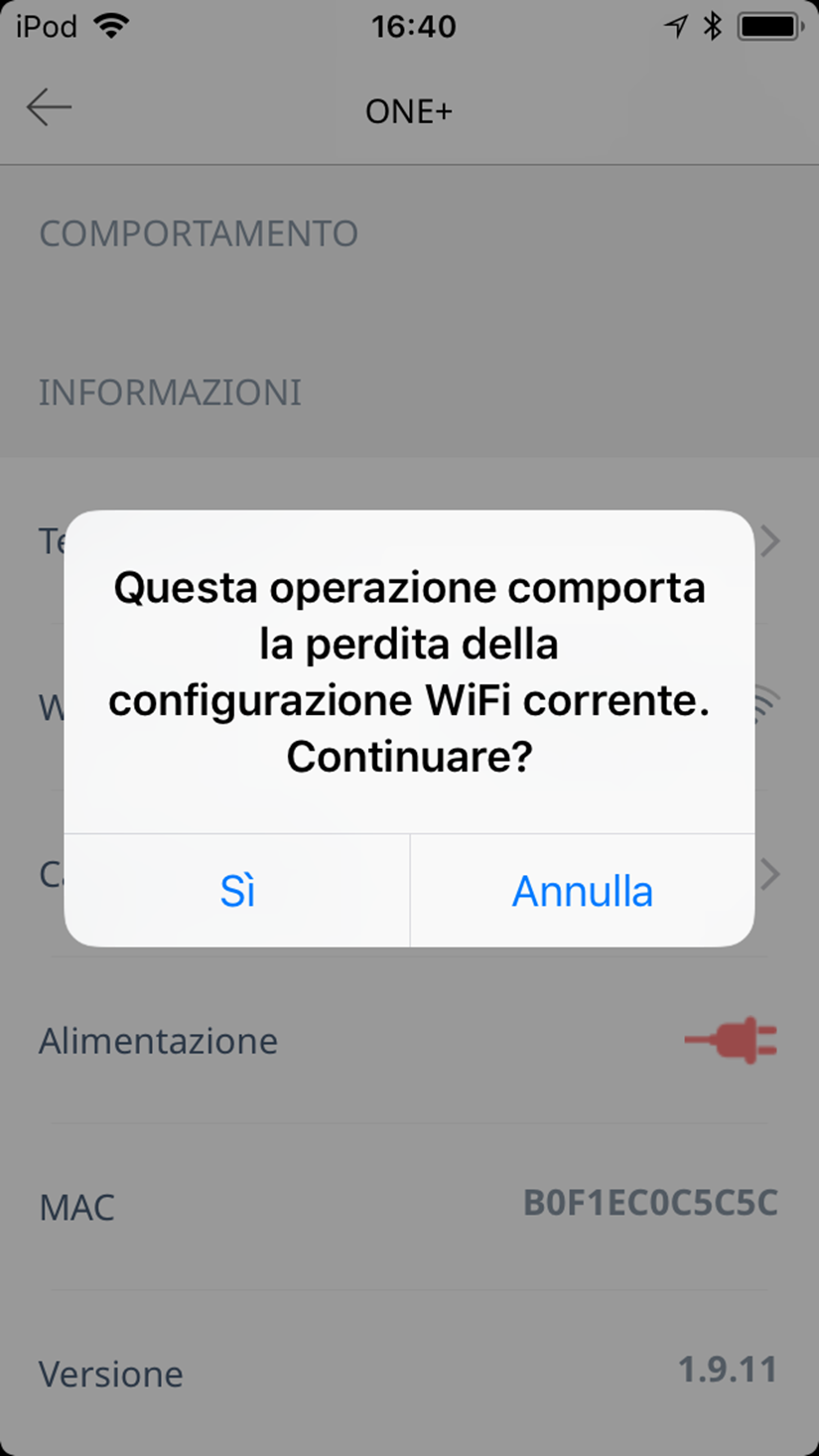Choose Annulla to cancel the dialog
Screen dimensions: 819x1456
click(583, 891)
